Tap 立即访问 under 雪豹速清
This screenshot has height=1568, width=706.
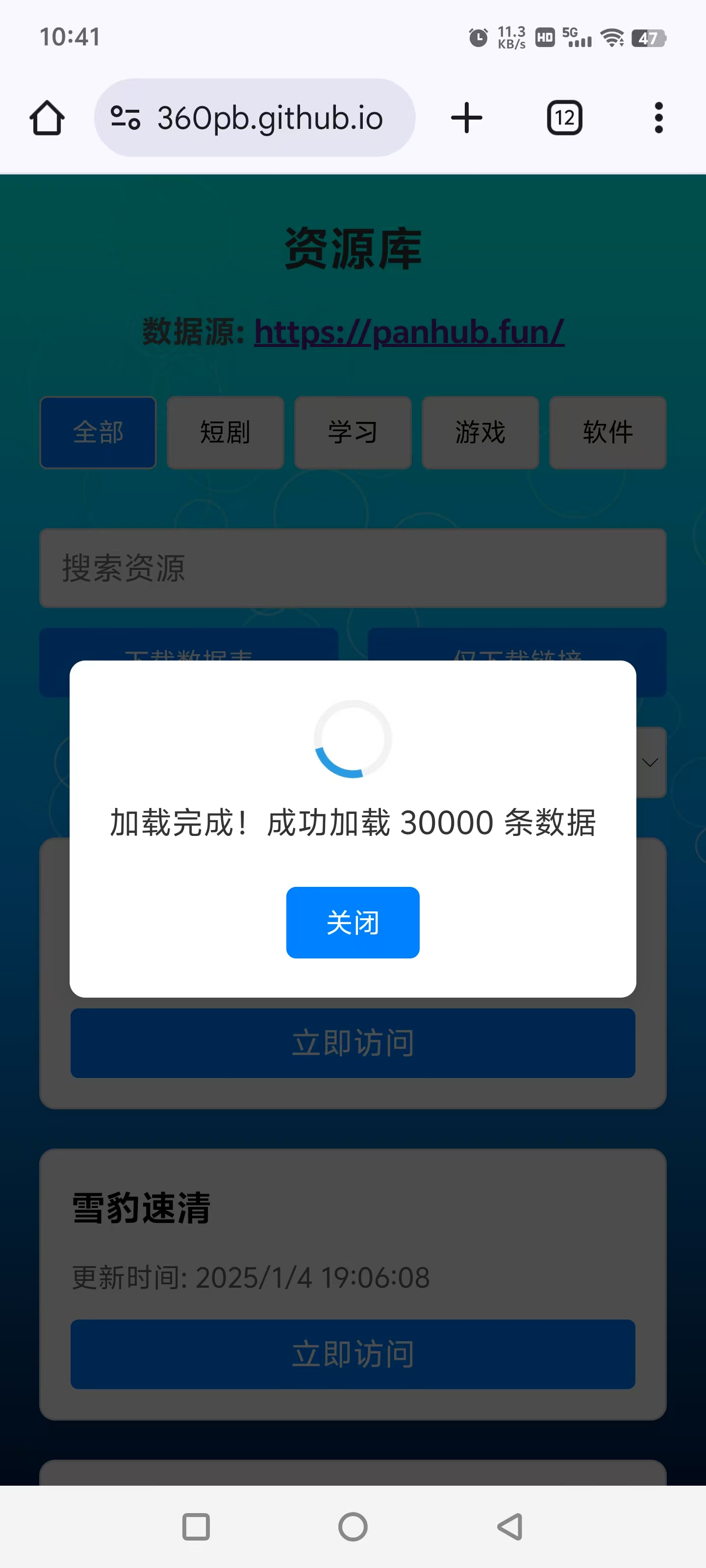coord(353,1354)
